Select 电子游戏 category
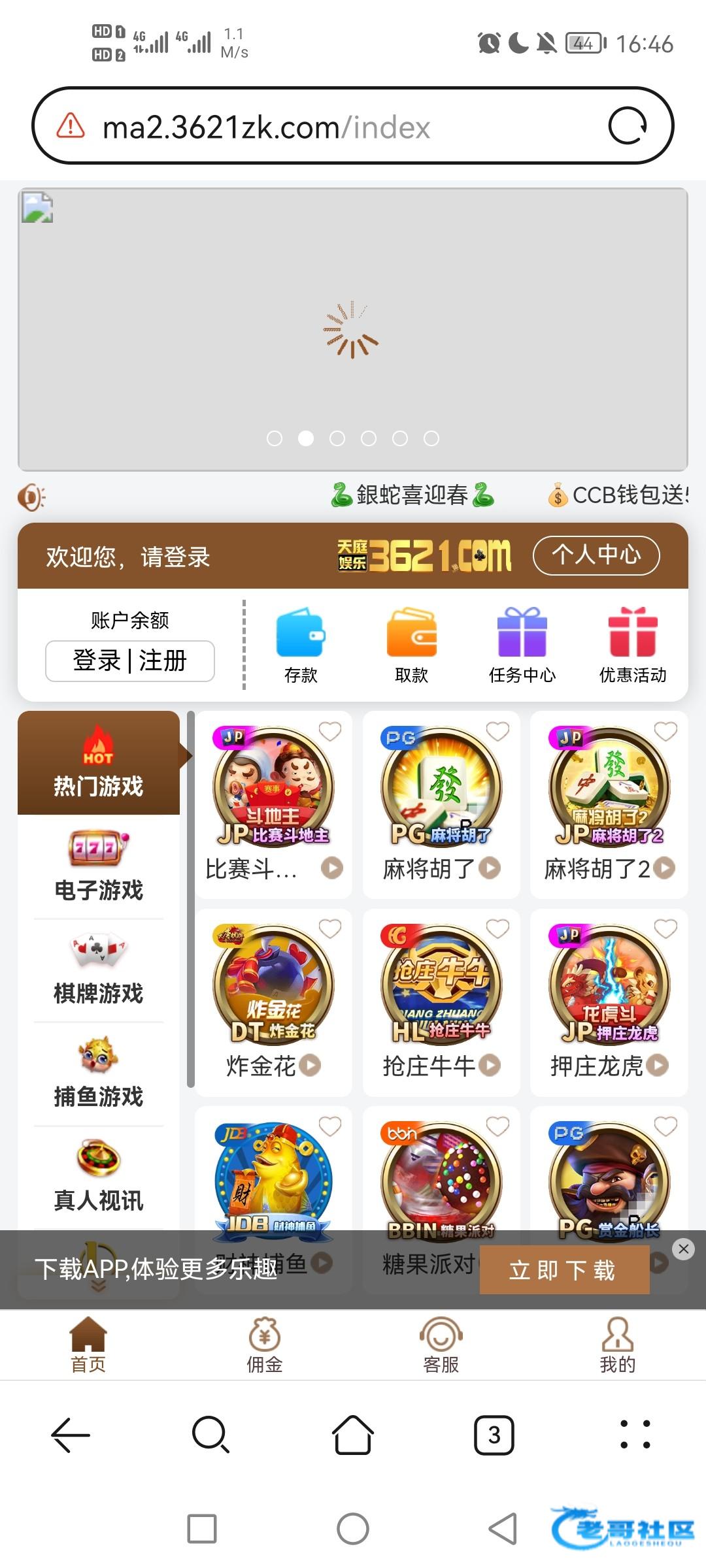Screen dimensions: 706x1568 (99, 866)
